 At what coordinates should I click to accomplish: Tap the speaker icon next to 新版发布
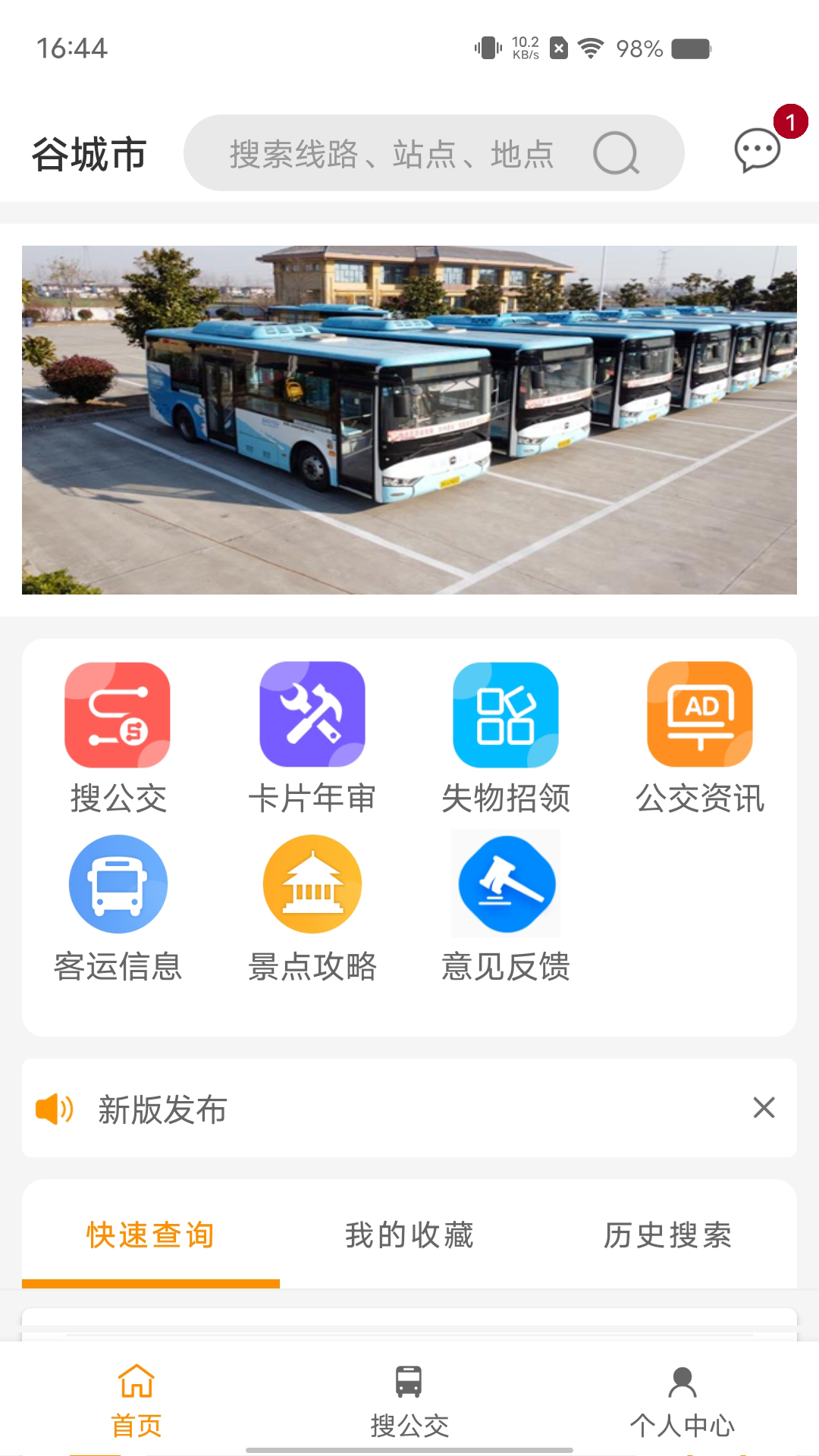[x=55, y=1109]
